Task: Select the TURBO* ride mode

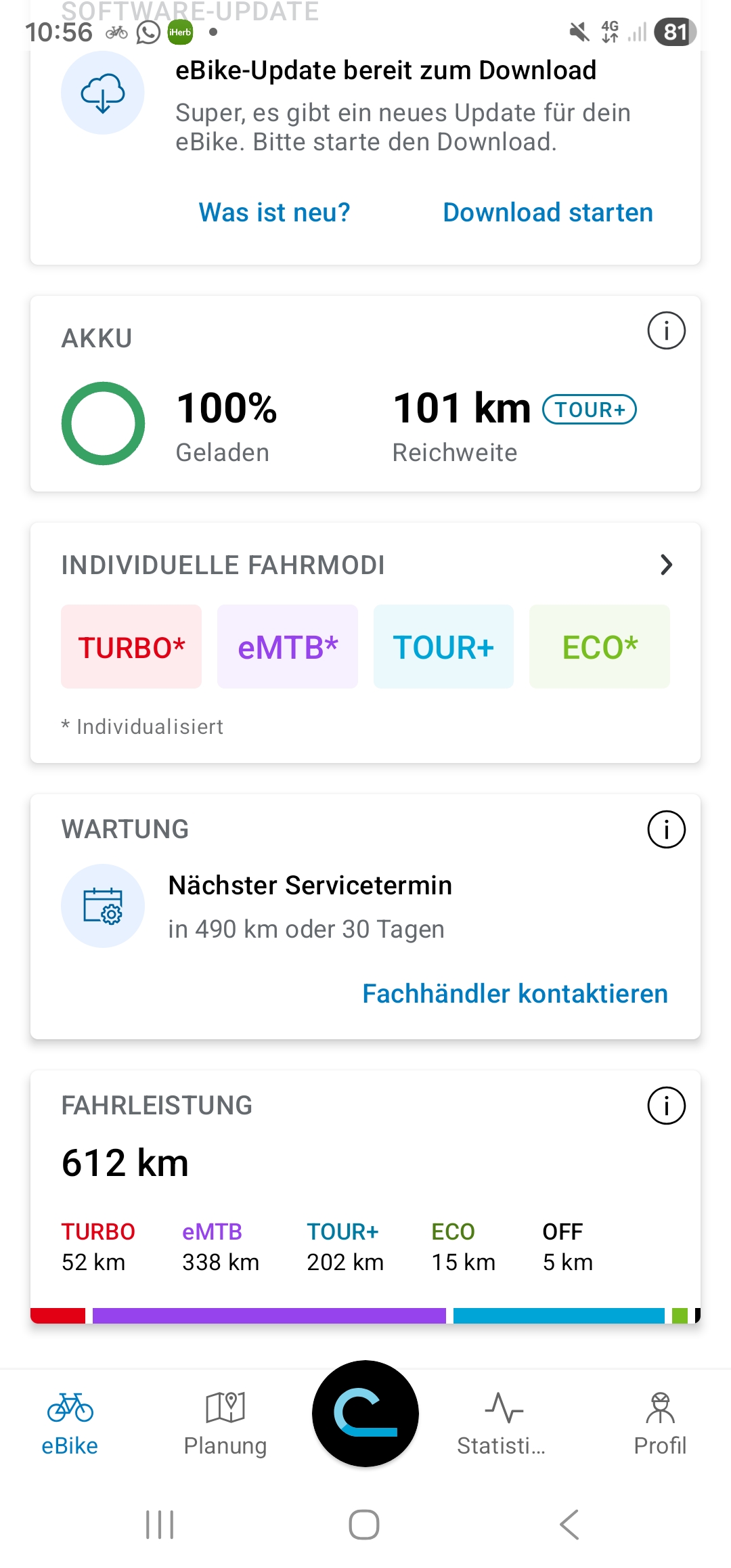Action: click(131, 647)
